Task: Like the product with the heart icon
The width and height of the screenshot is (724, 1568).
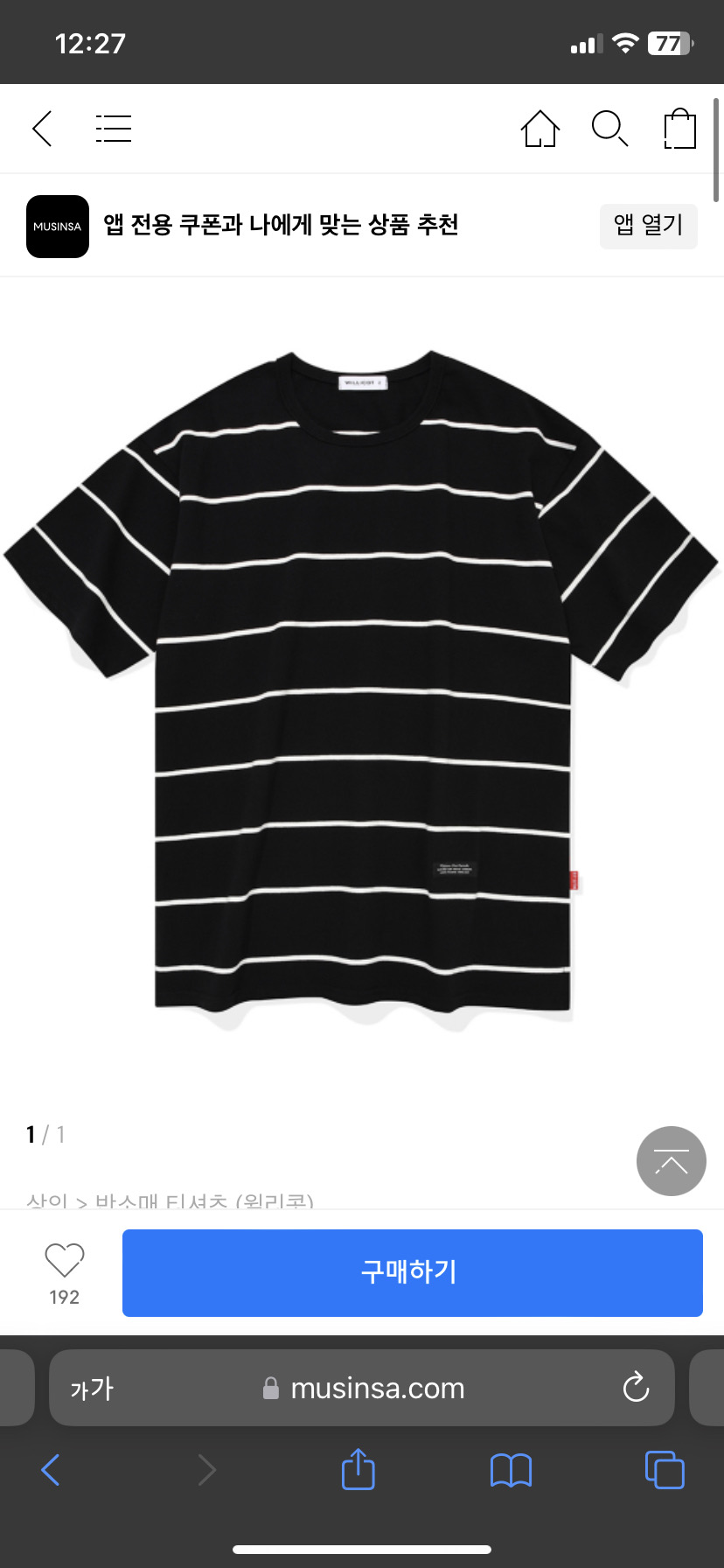Action: (64, 1261)
